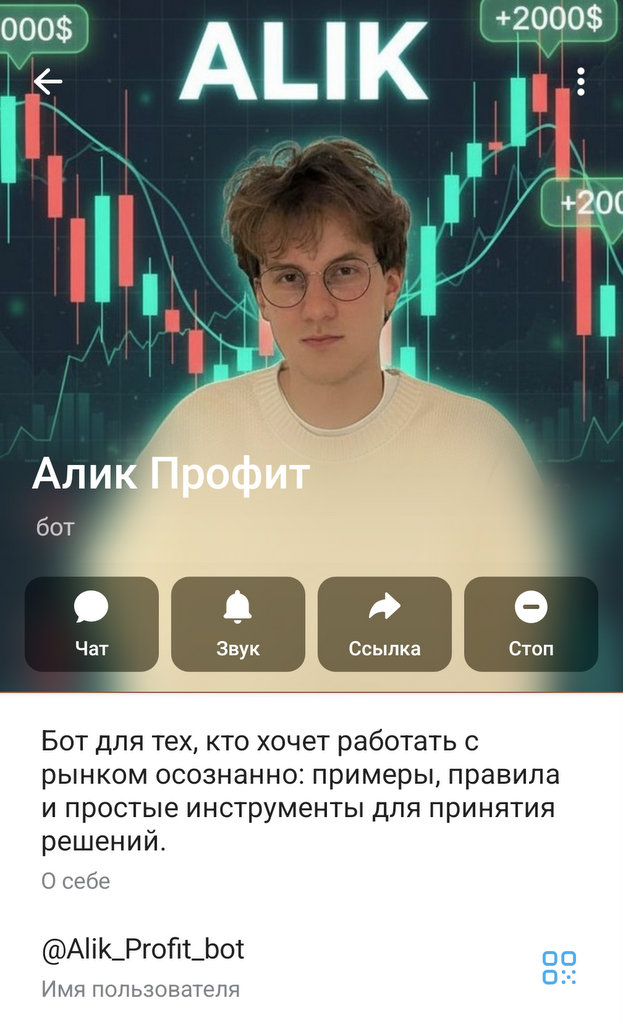Open the QR code icon for username

pos(559,967)
